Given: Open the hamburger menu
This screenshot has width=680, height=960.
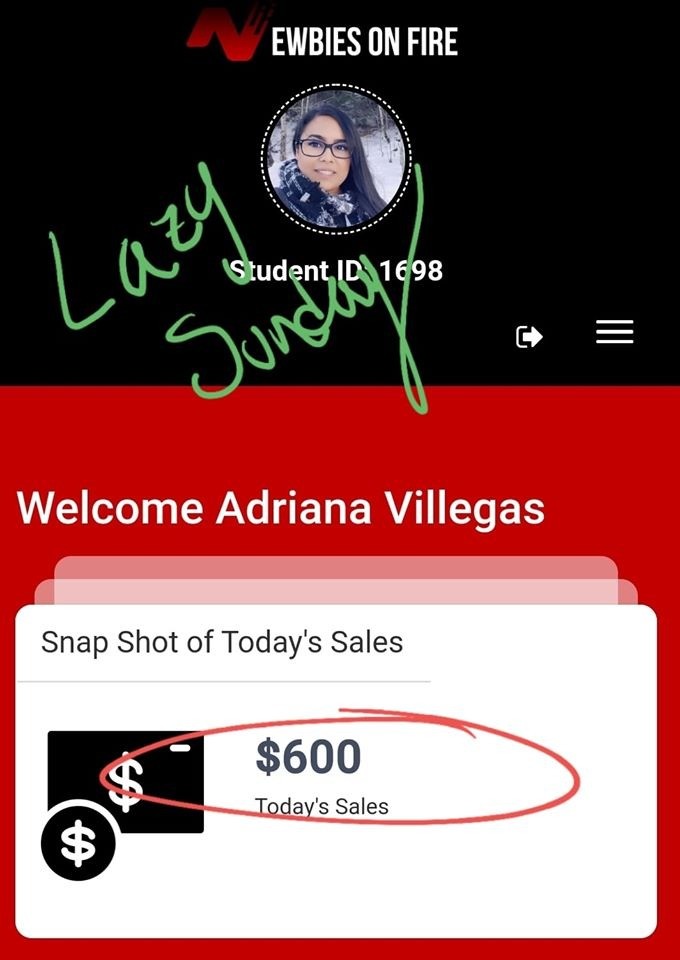Looking at the screenshot, I should pos(614,333).
